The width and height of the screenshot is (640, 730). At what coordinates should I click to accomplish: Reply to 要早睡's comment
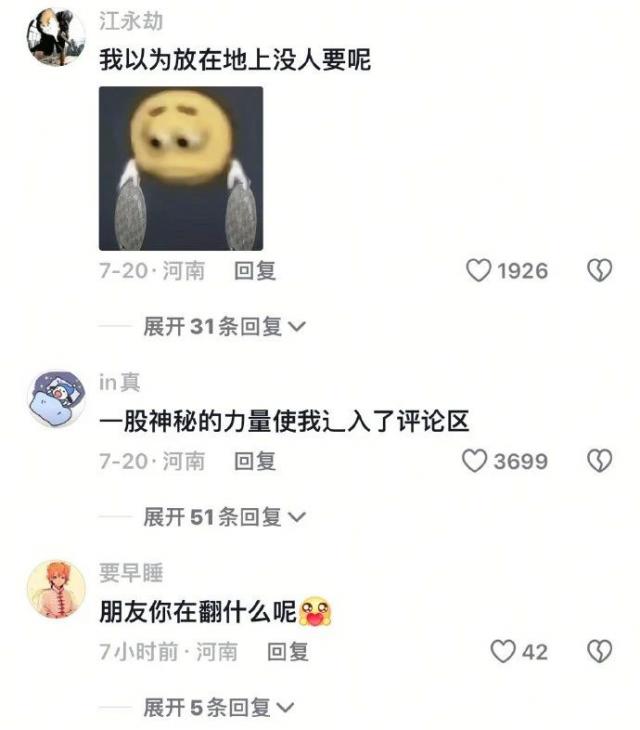pyautogui.click(x=287, y=652)
